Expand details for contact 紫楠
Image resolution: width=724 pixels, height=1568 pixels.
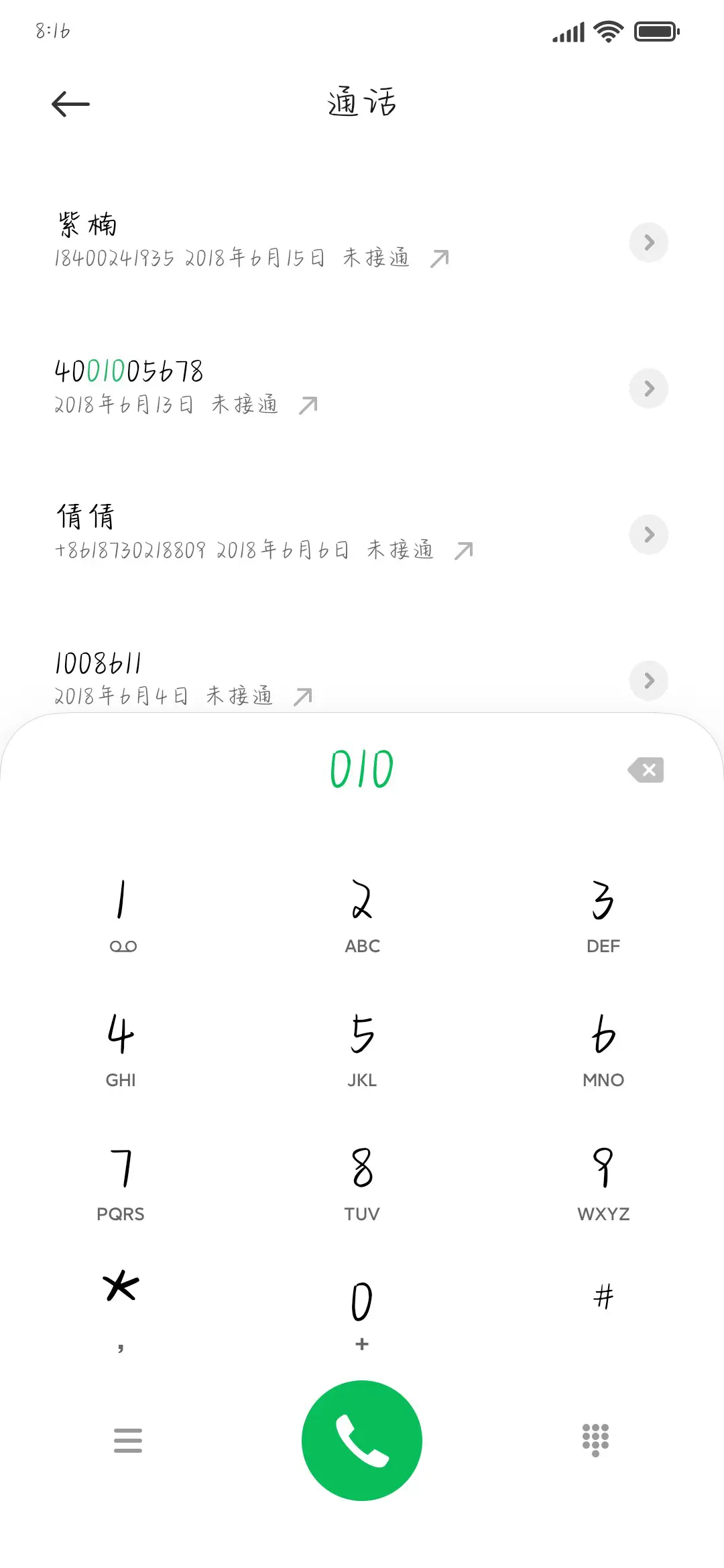click(x=648, y=243)
